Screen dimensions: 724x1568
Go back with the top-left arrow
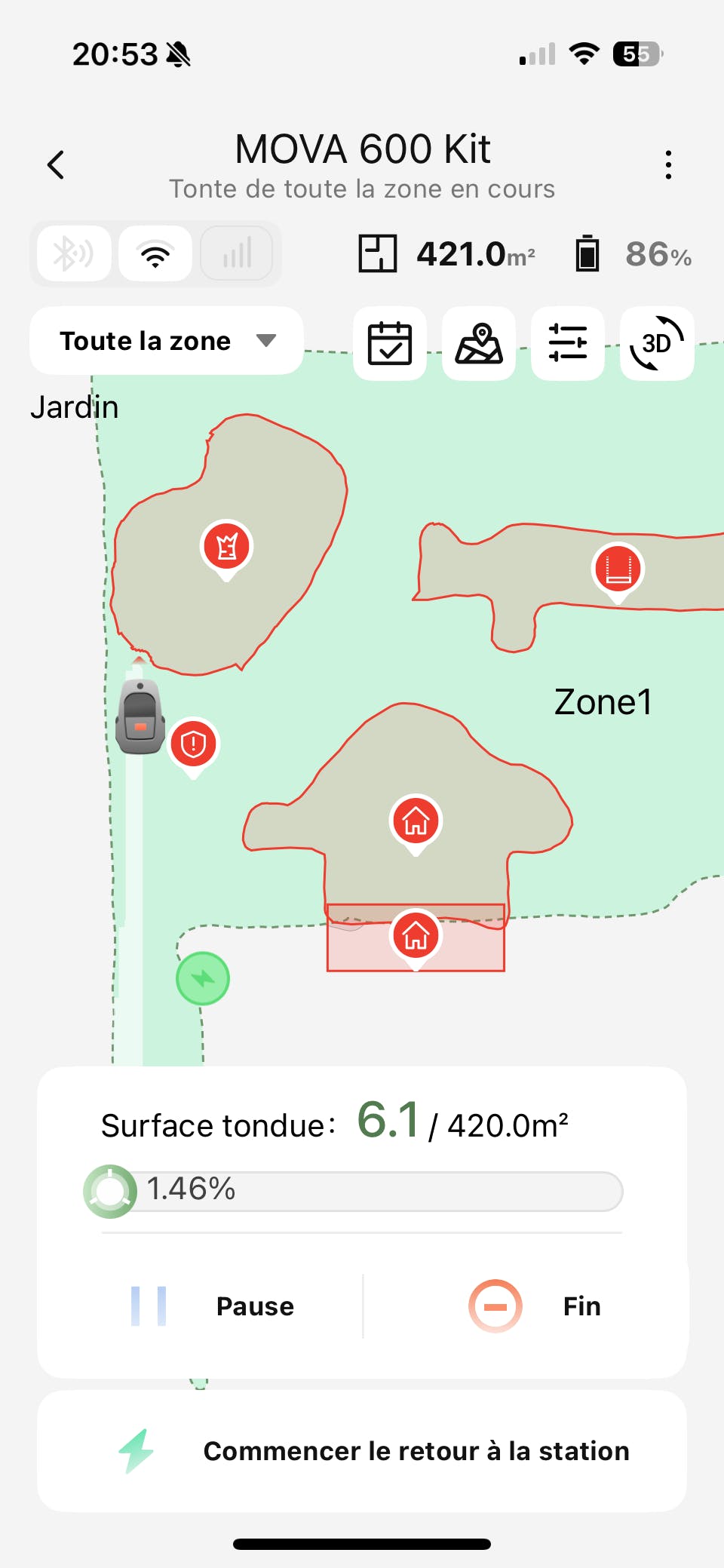coord(56,164)
